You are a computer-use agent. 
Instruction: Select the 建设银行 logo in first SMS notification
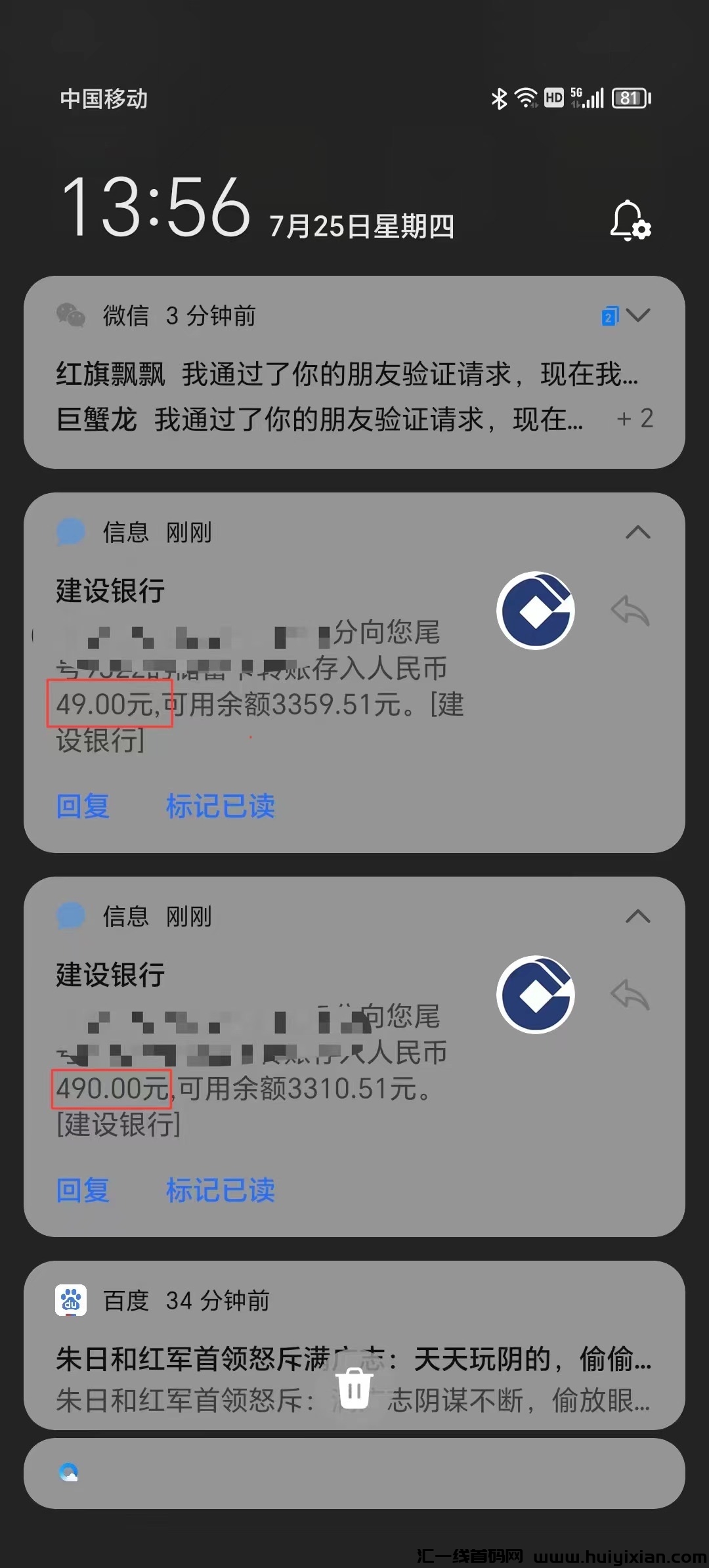click(536, 611)
